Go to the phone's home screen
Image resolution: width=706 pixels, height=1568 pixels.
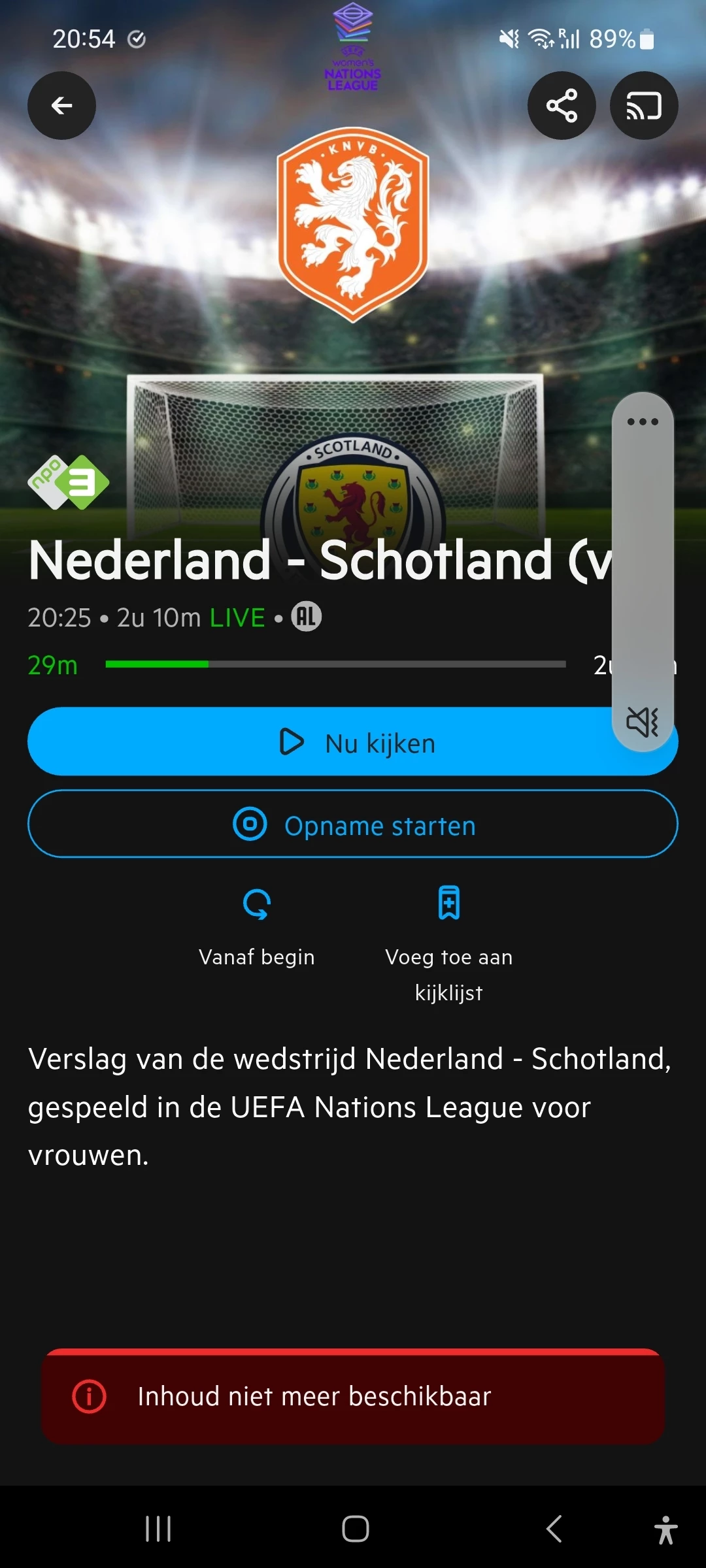click(x=355, y=1529)
